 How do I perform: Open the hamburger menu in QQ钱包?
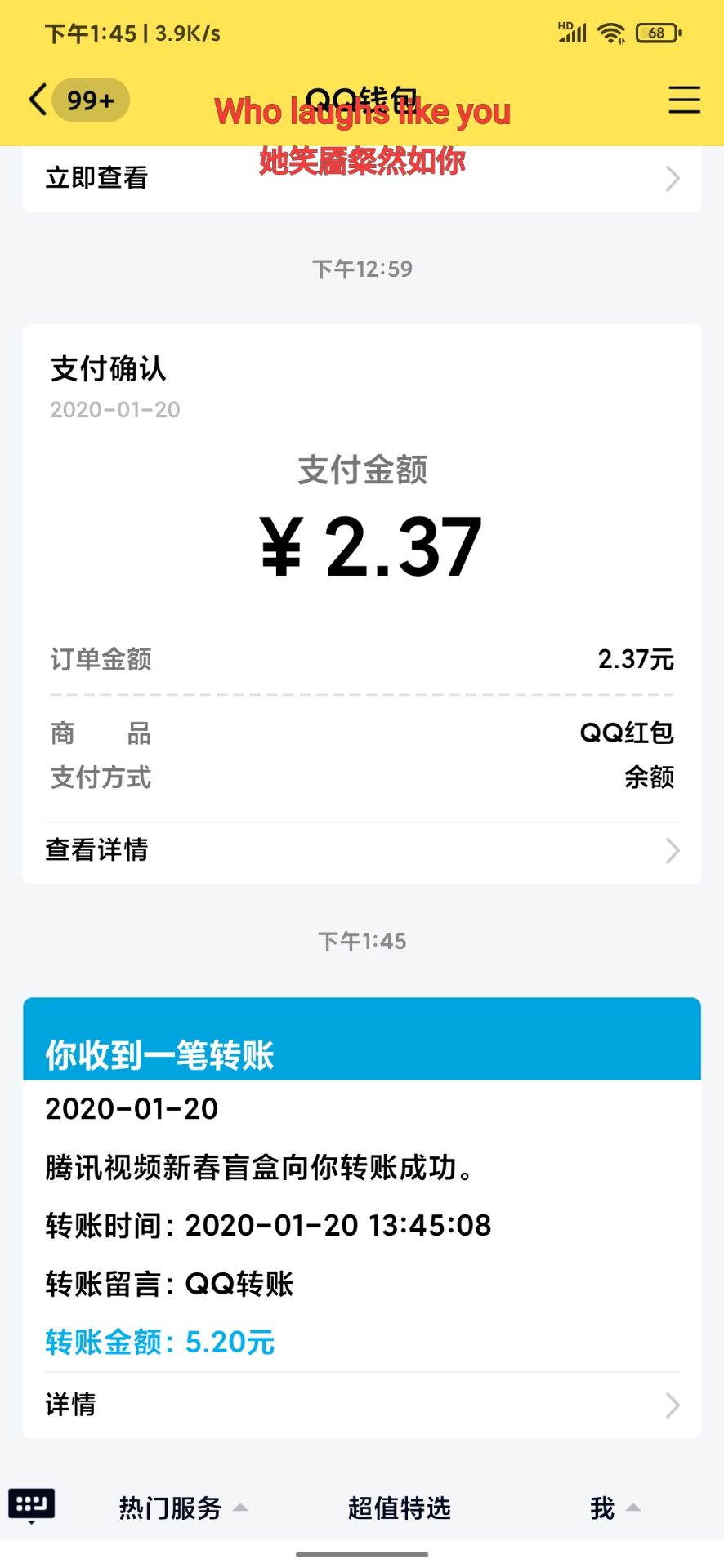point(684,100)
